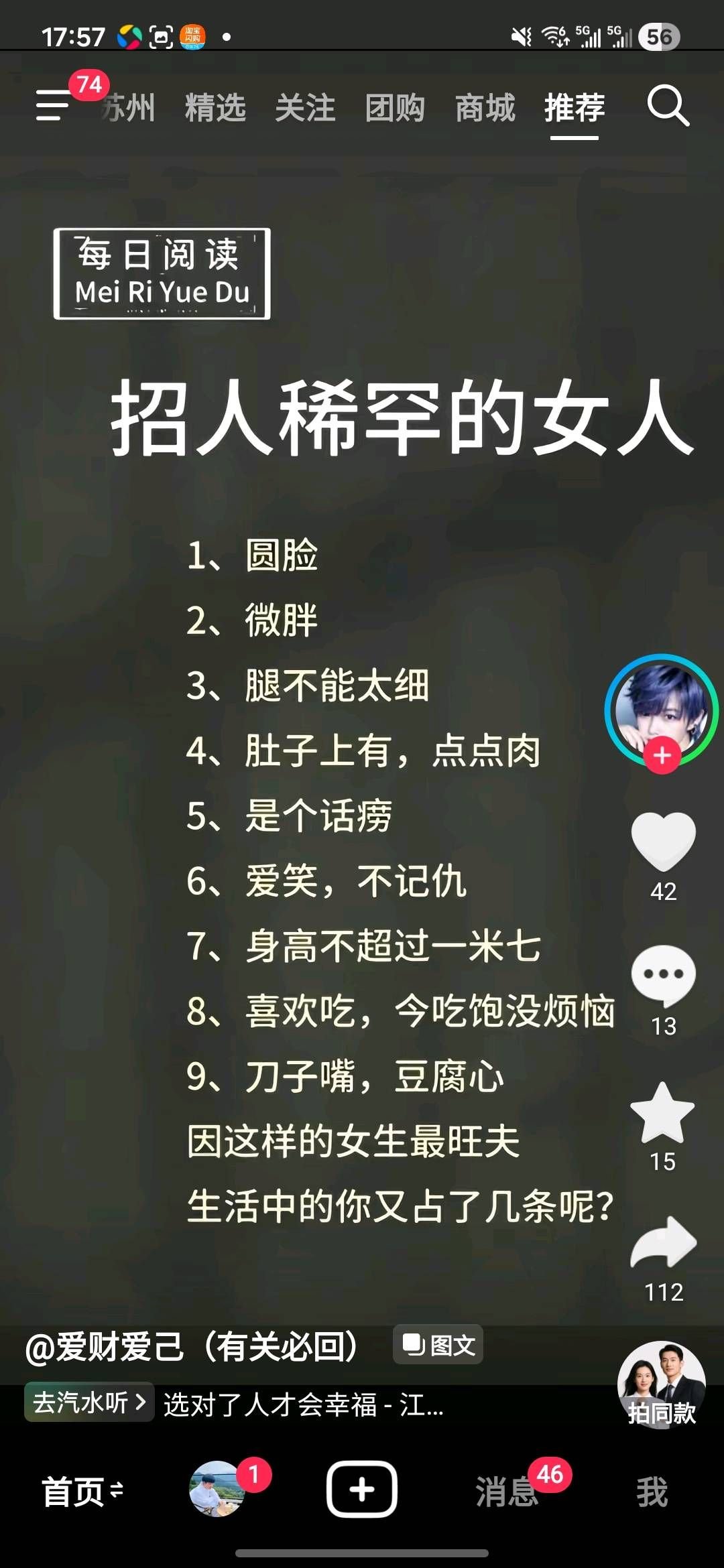Switch to the 精选 tab
The image size is (724, 1568).
pos(215,108)
